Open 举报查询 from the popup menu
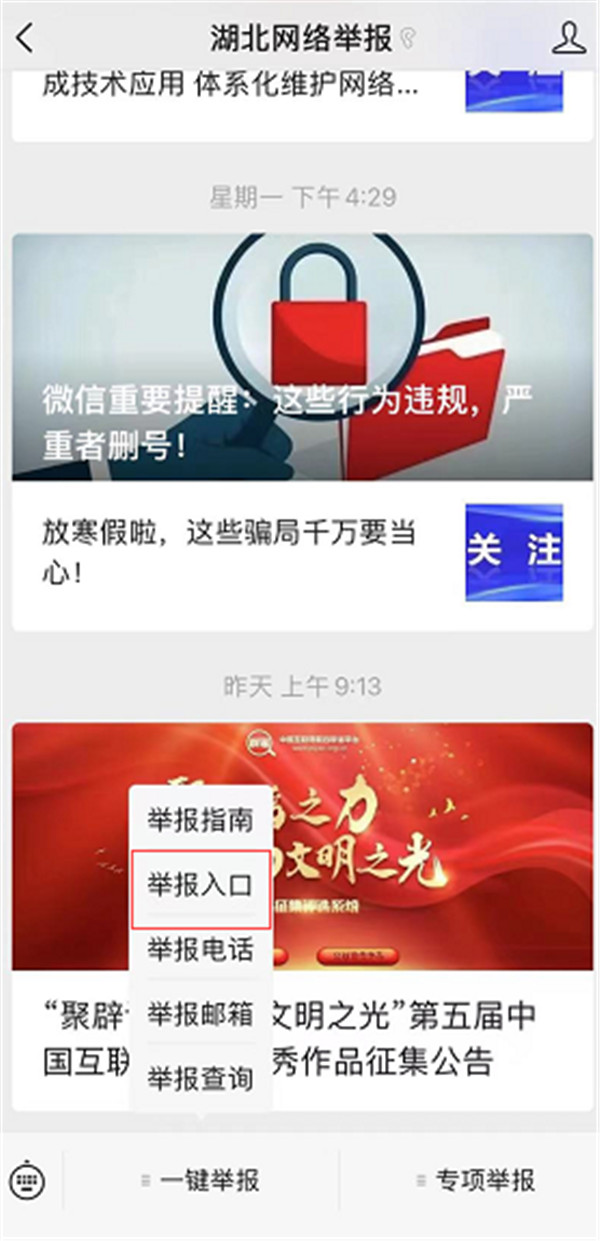The image size is (600, 1241). [x=200, y=1078]
